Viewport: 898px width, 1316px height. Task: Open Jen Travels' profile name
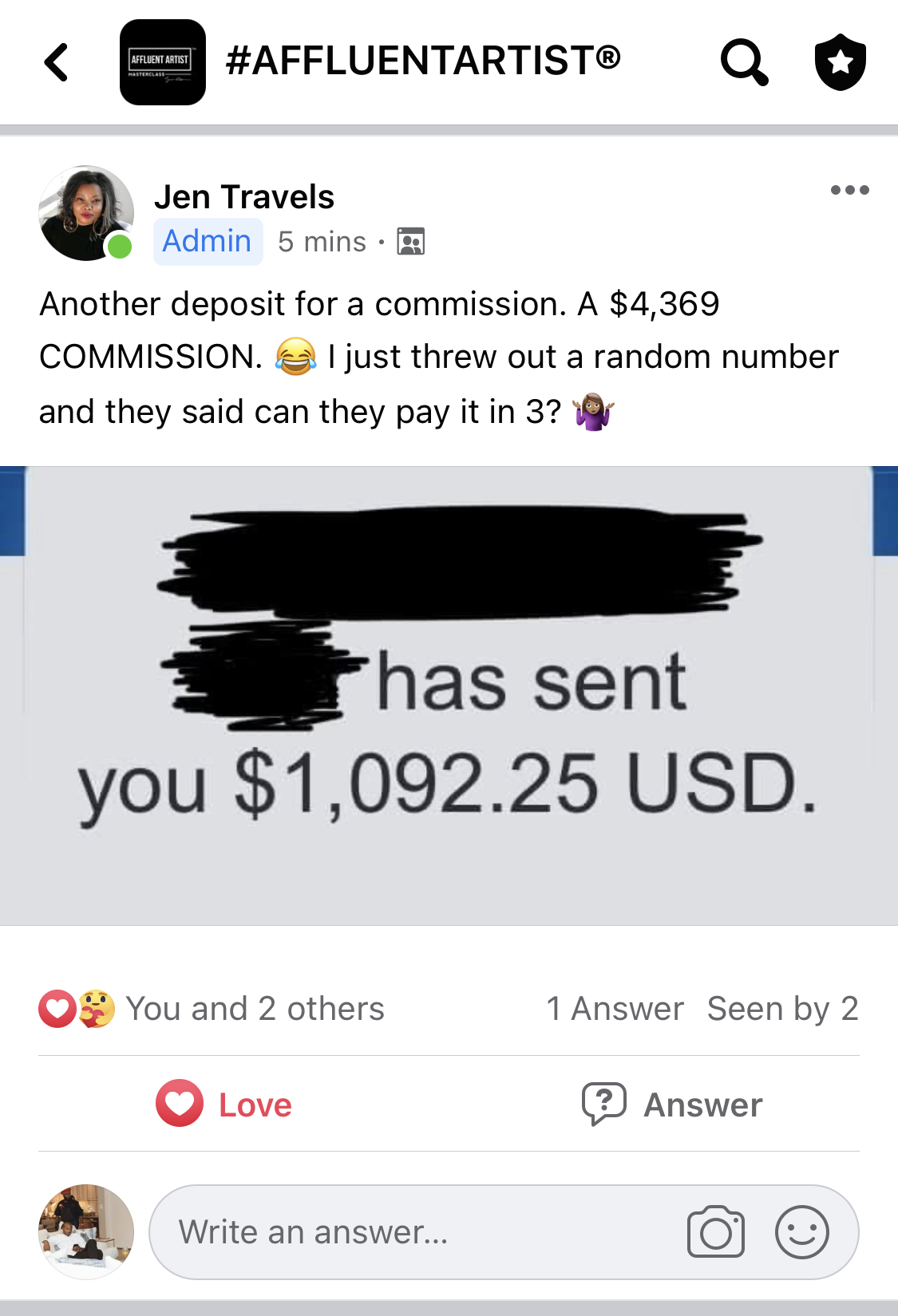(244, 197)
